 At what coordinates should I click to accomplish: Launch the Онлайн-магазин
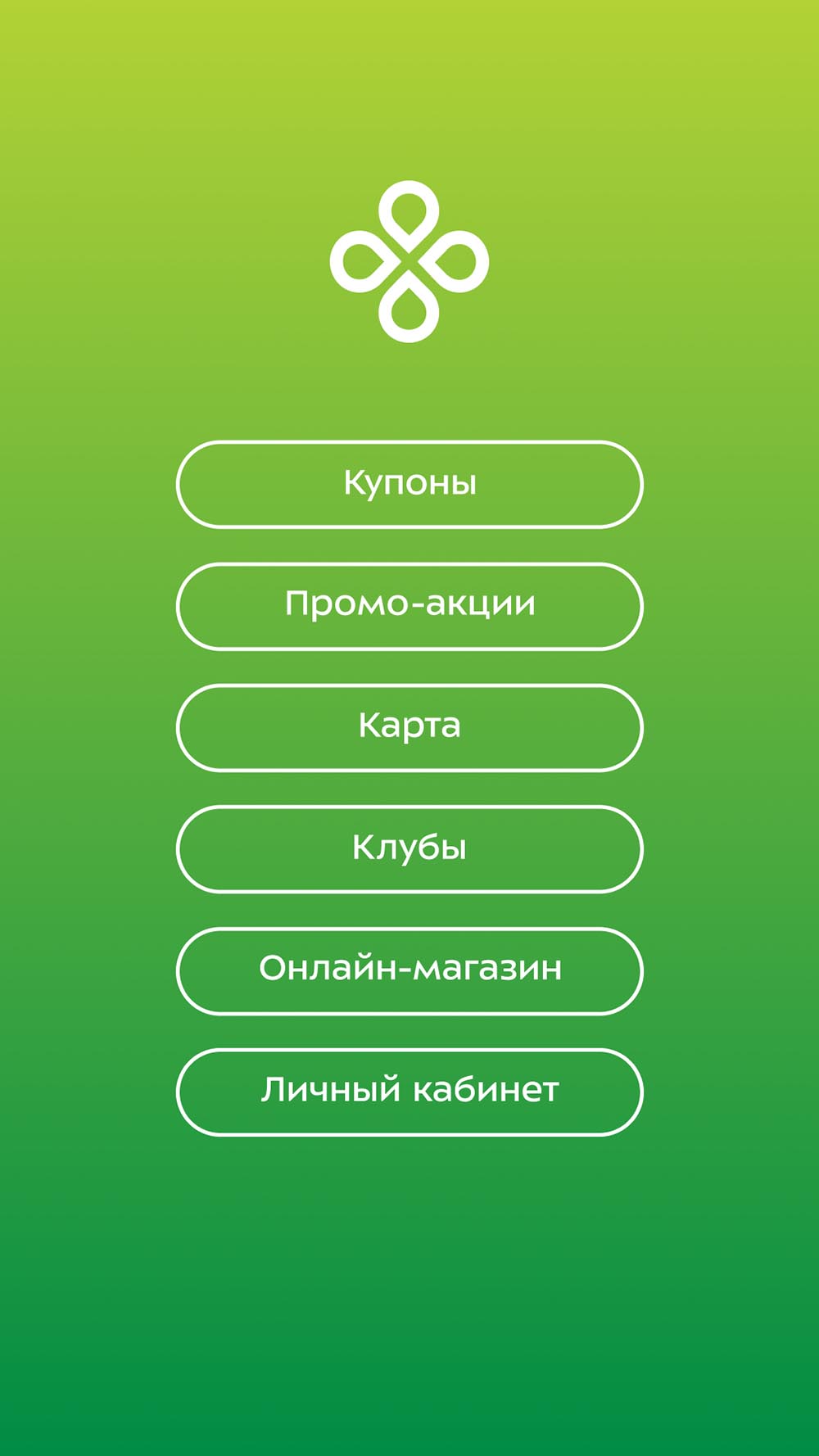click(409, 970)
